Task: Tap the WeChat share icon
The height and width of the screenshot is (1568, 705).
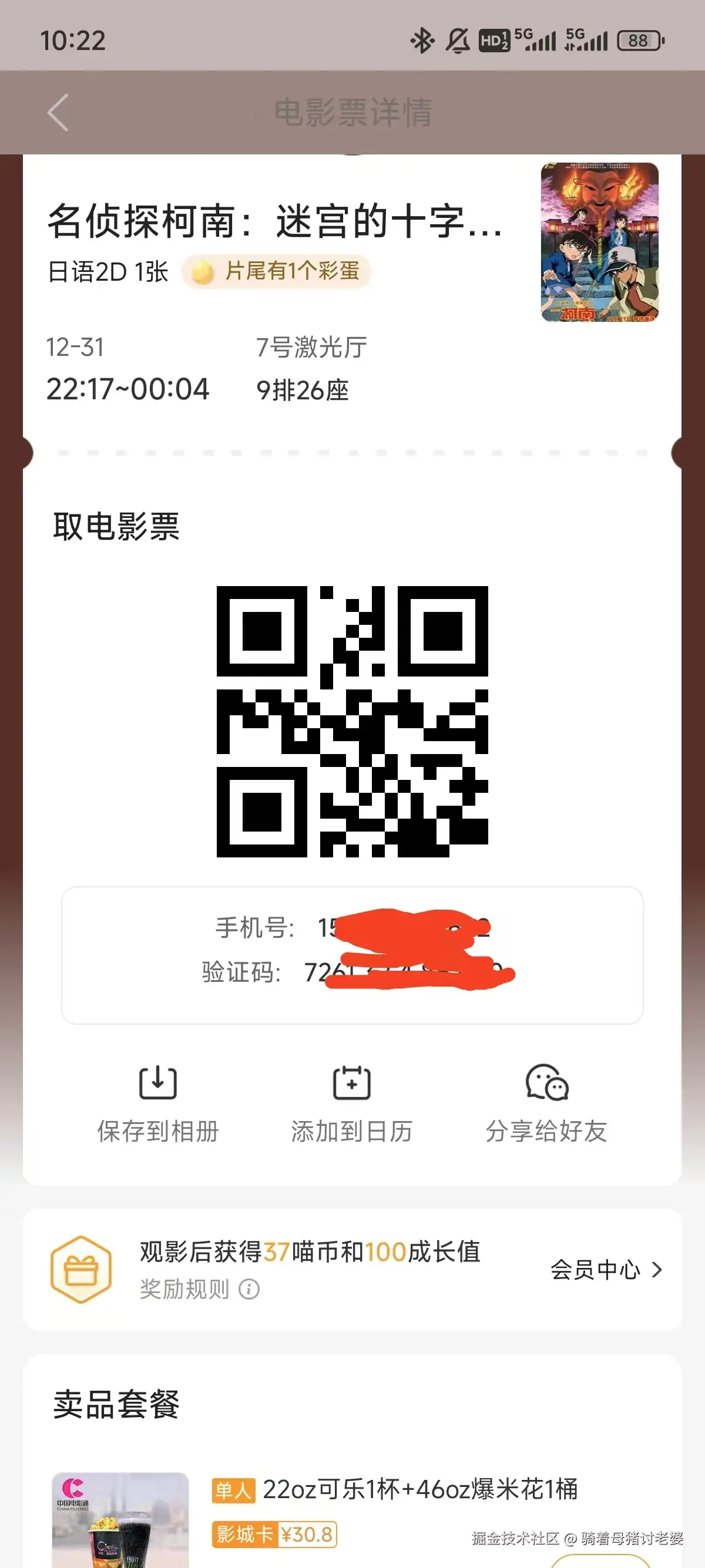Action: point(547,1083)
